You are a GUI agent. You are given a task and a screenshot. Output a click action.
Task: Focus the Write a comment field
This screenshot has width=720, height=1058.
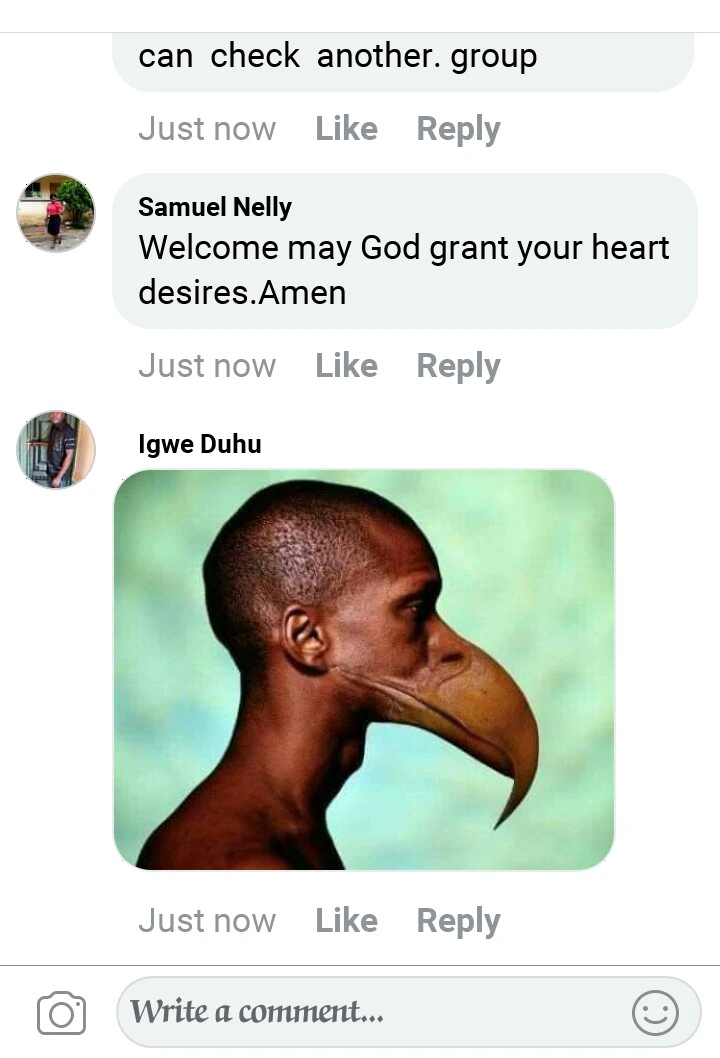click(370, 1012)
